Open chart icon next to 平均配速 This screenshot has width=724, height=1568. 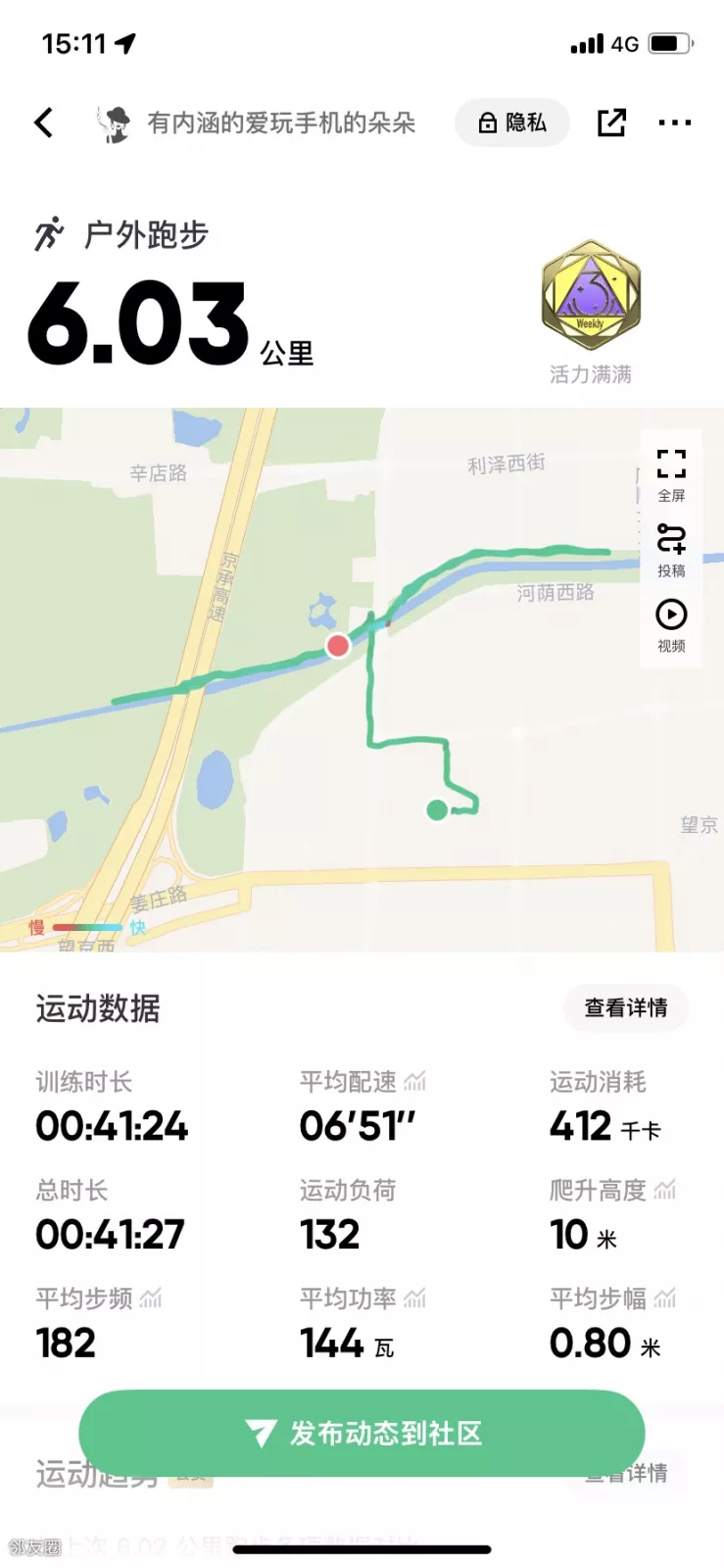[415, 1082]
